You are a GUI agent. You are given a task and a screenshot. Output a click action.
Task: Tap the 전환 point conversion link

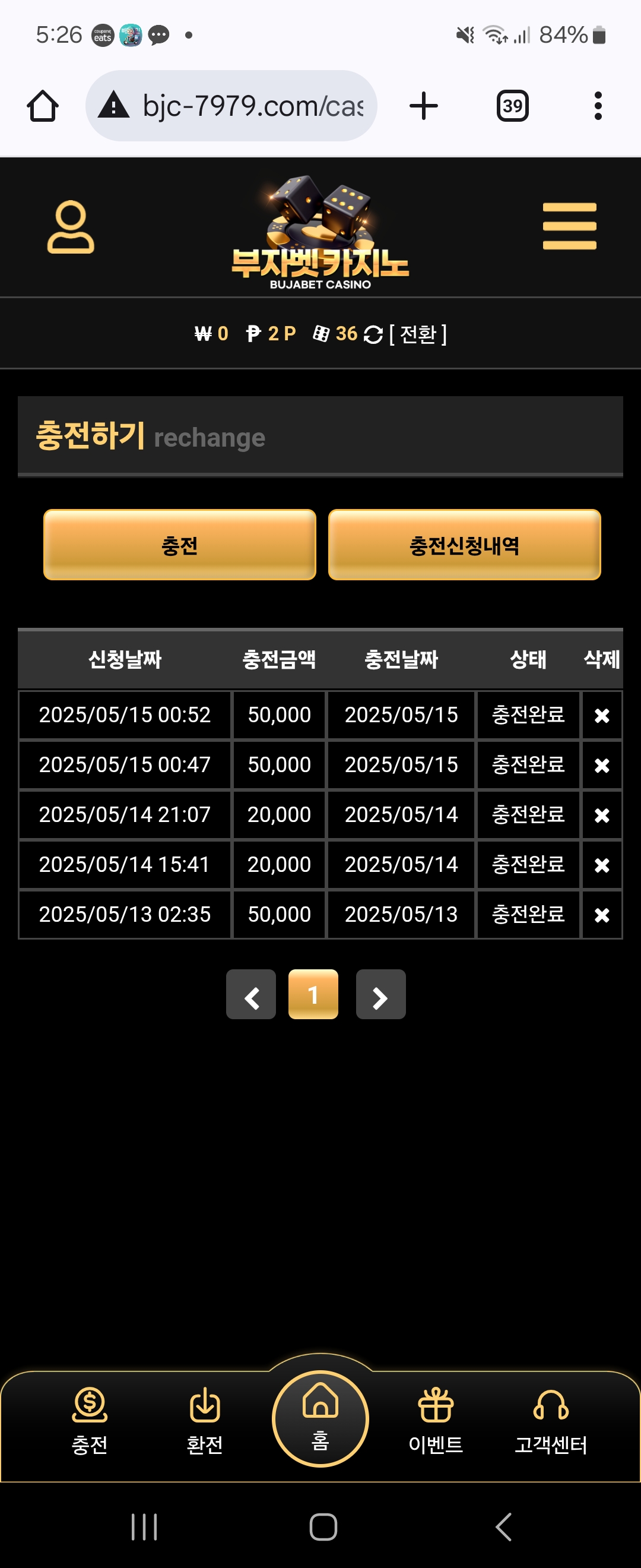(x=418, y=334)
